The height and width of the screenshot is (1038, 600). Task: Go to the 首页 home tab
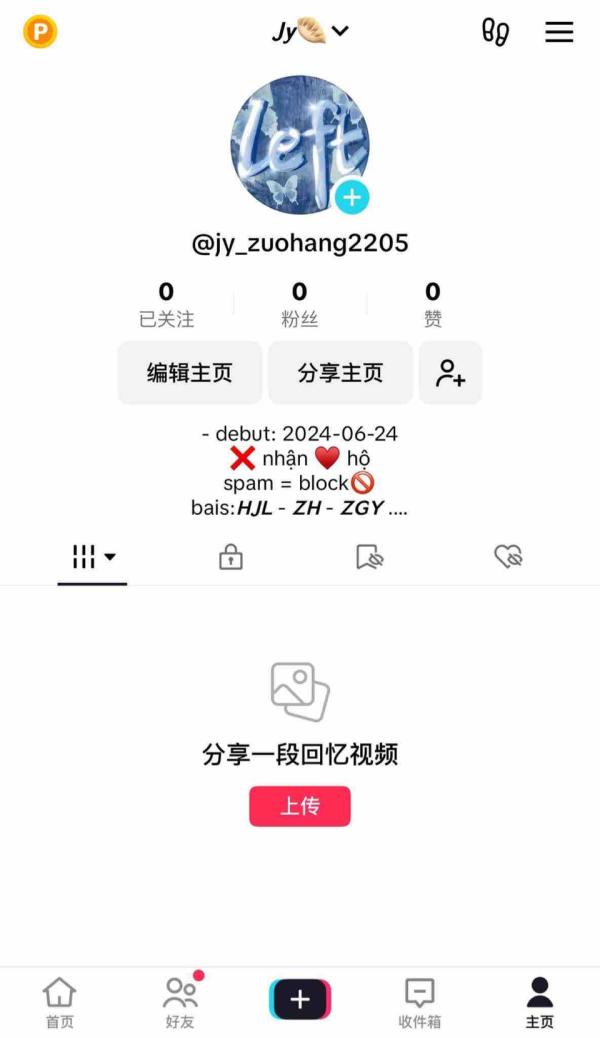point(60,1003)
